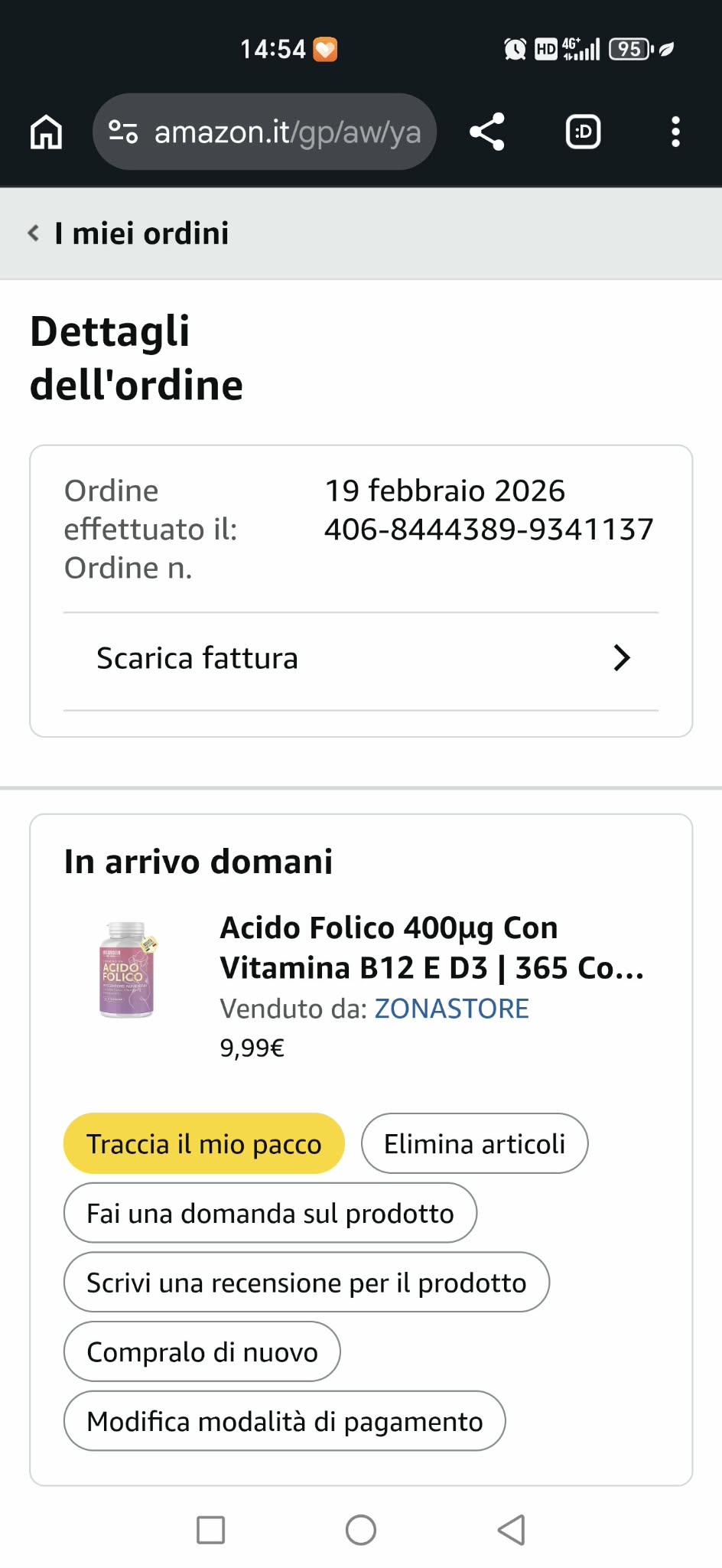
Task: Open the Acido Folico 400µg product title
Action: pyautogui.click(x=431, y=947)
